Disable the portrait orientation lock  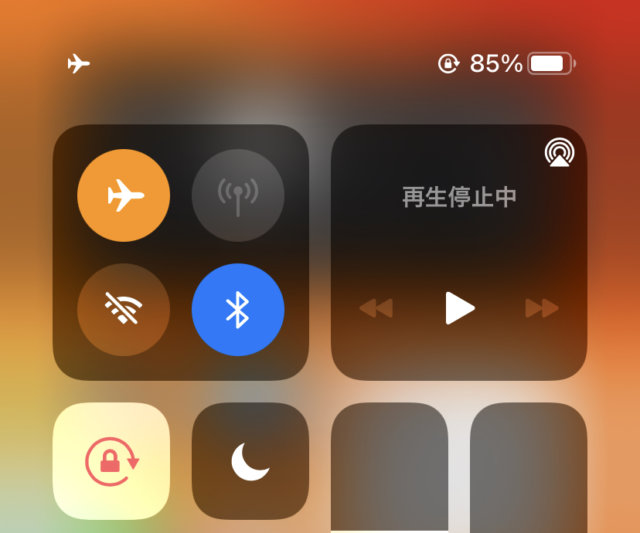[x=111, y=461]
